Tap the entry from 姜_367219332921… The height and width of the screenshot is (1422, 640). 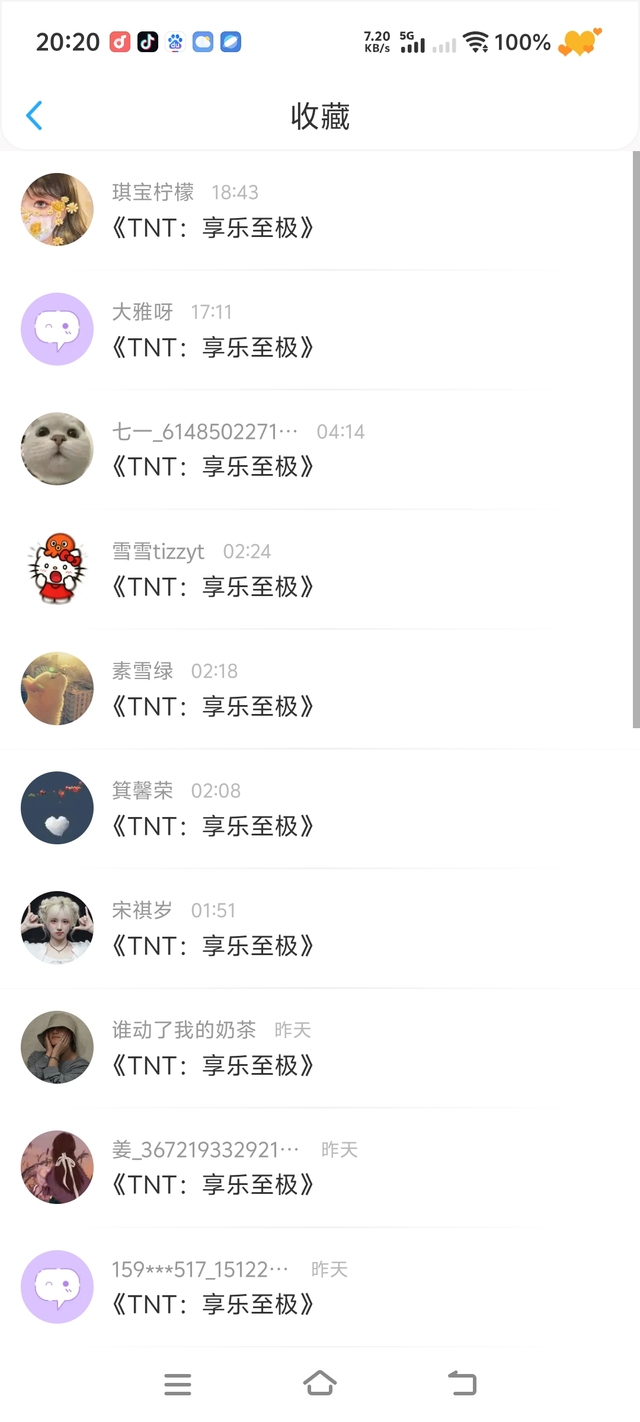coord(213,1184)
